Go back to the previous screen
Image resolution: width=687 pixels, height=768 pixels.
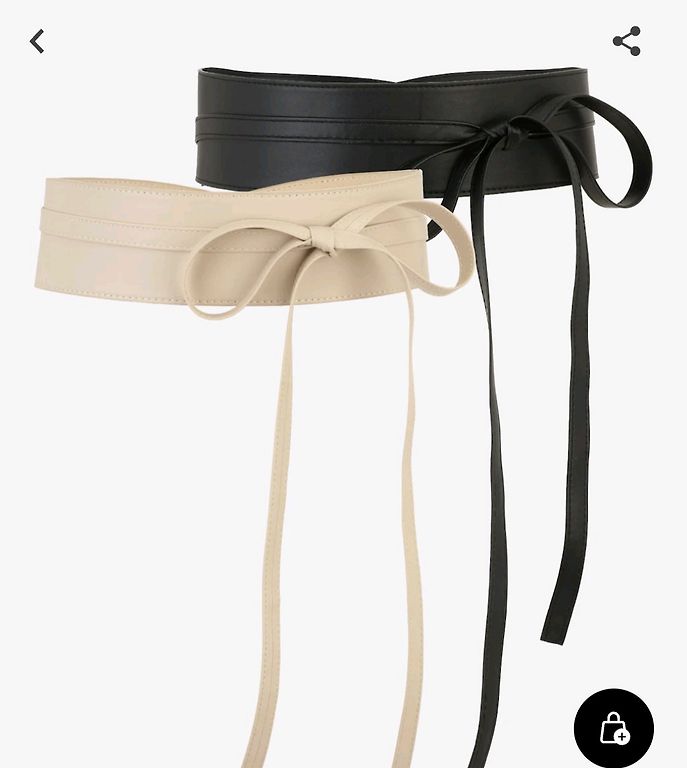click(x=37, y=41)
